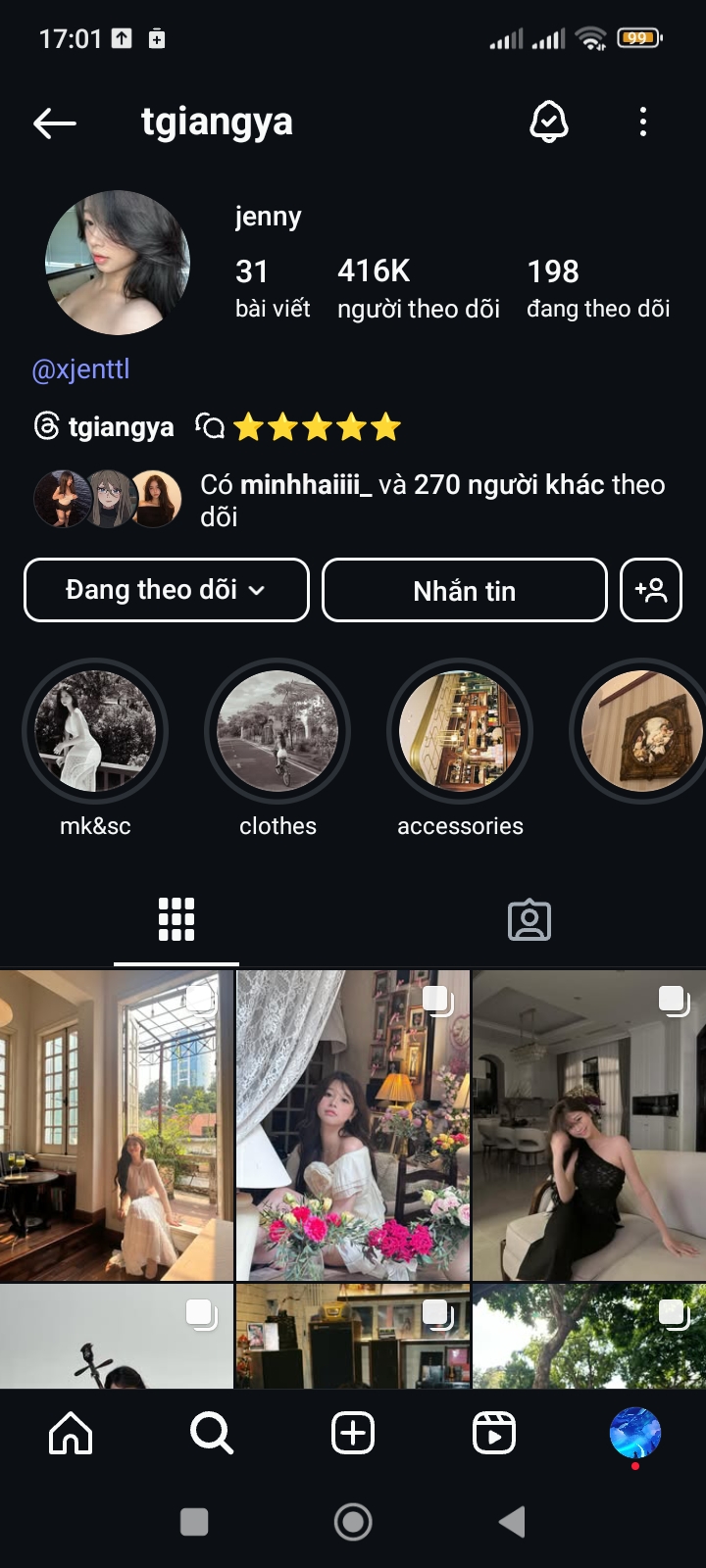Tap the five-star rating row

[316, 426]
